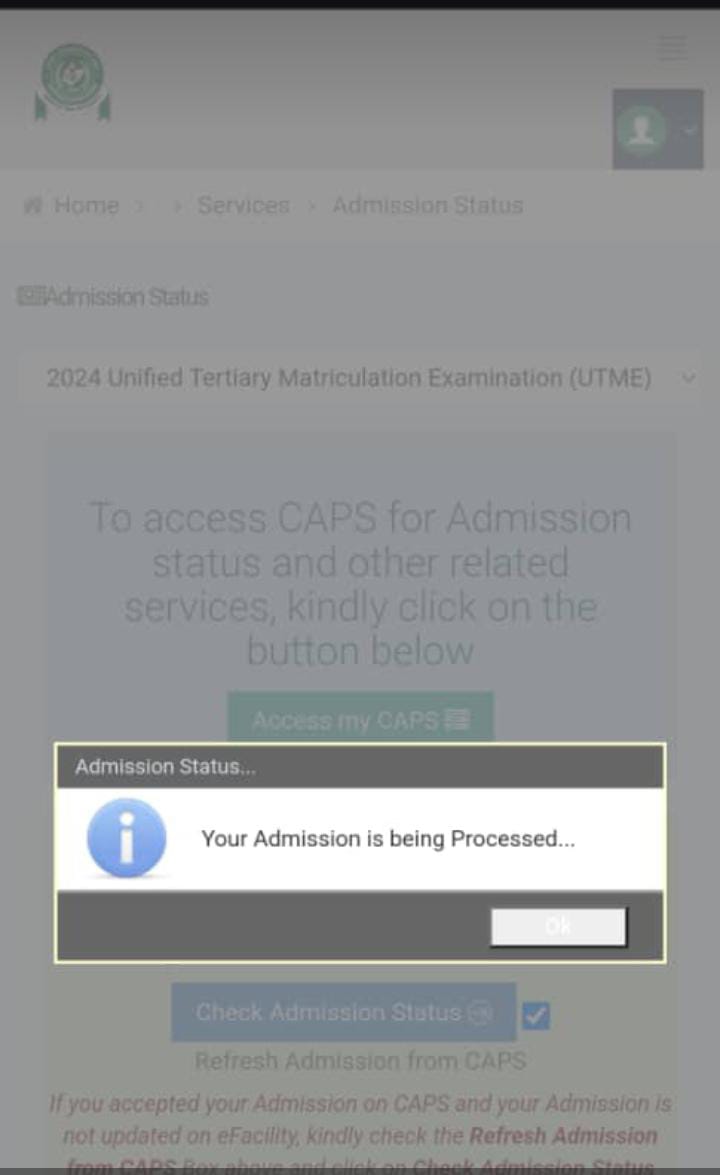This screenshot has width=720, height=1175.
Task: Open the user profile dropdown
Action: click(657, 130)
